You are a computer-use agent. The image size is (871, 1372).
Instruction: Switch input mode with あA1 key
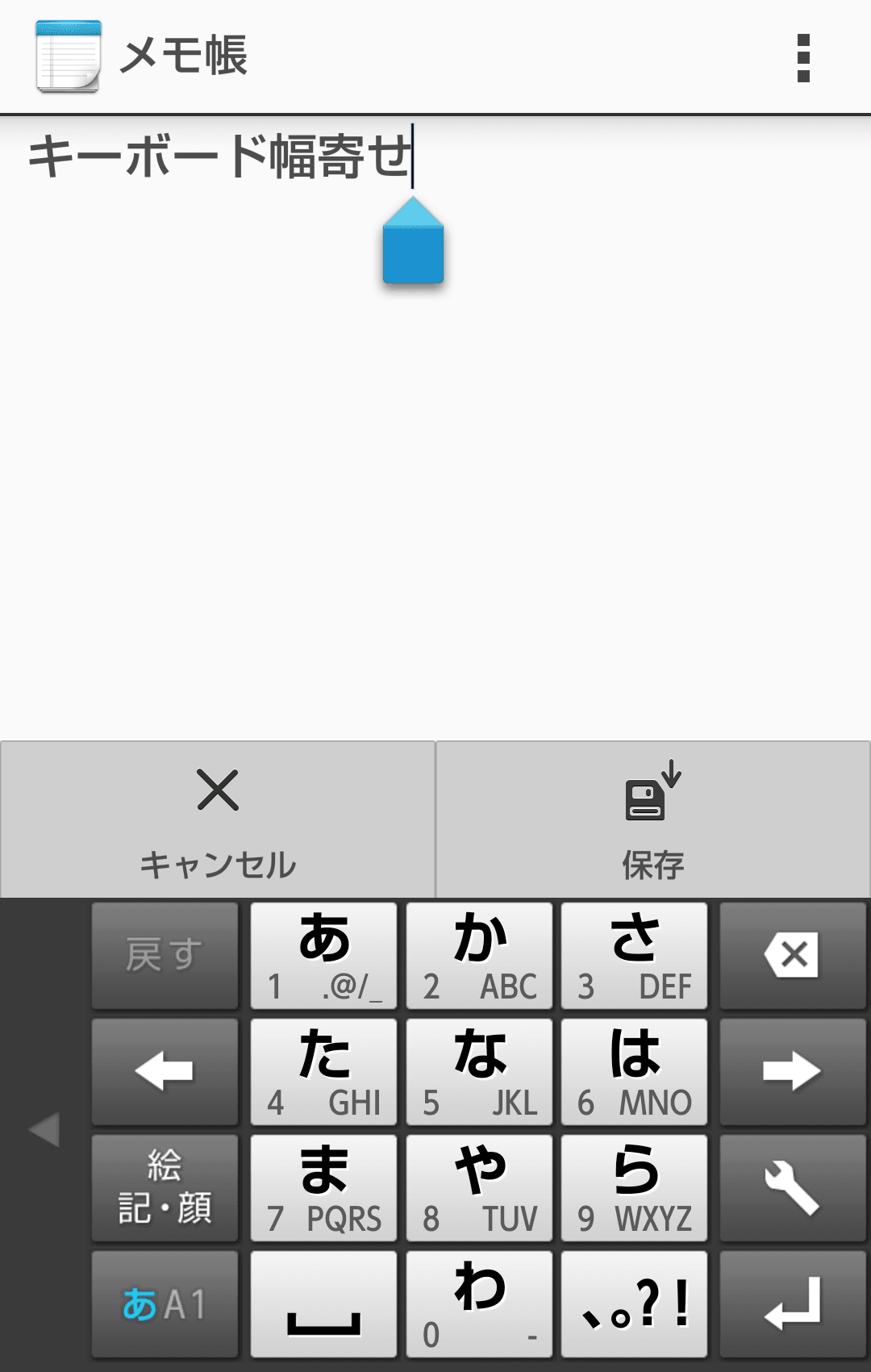point(165,1303)
